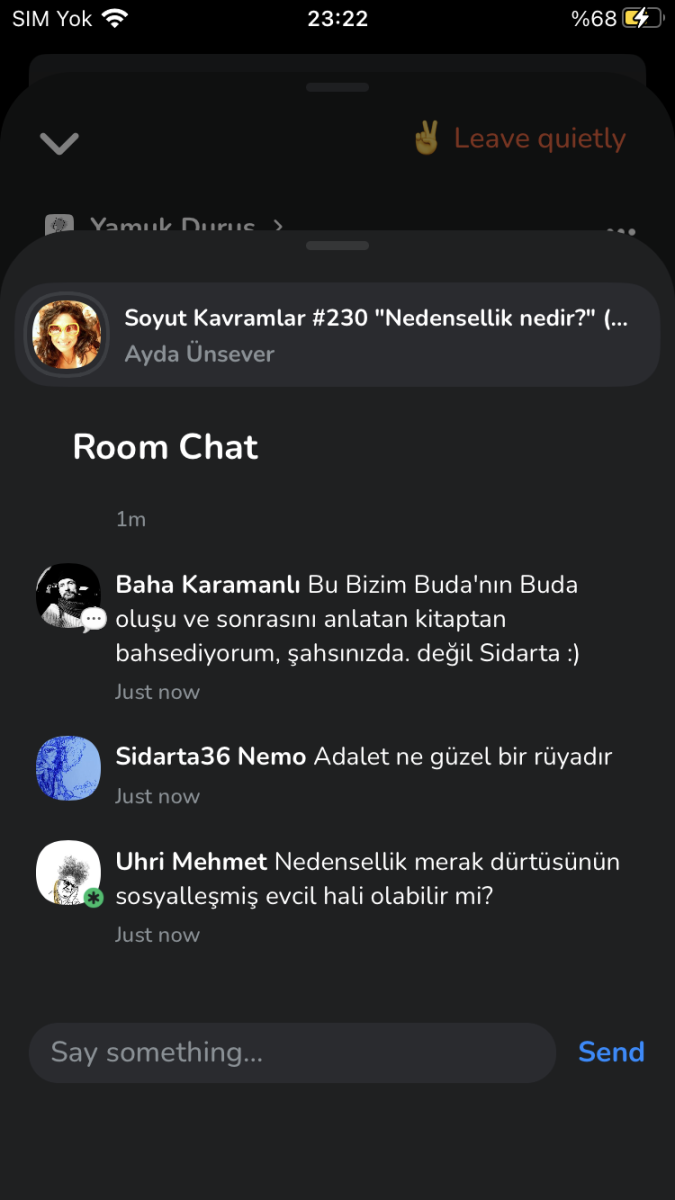The image size is (675, 1200).
Task: View Sidarta36 Nemo's avatar
Action: click(x=68, y=768)
